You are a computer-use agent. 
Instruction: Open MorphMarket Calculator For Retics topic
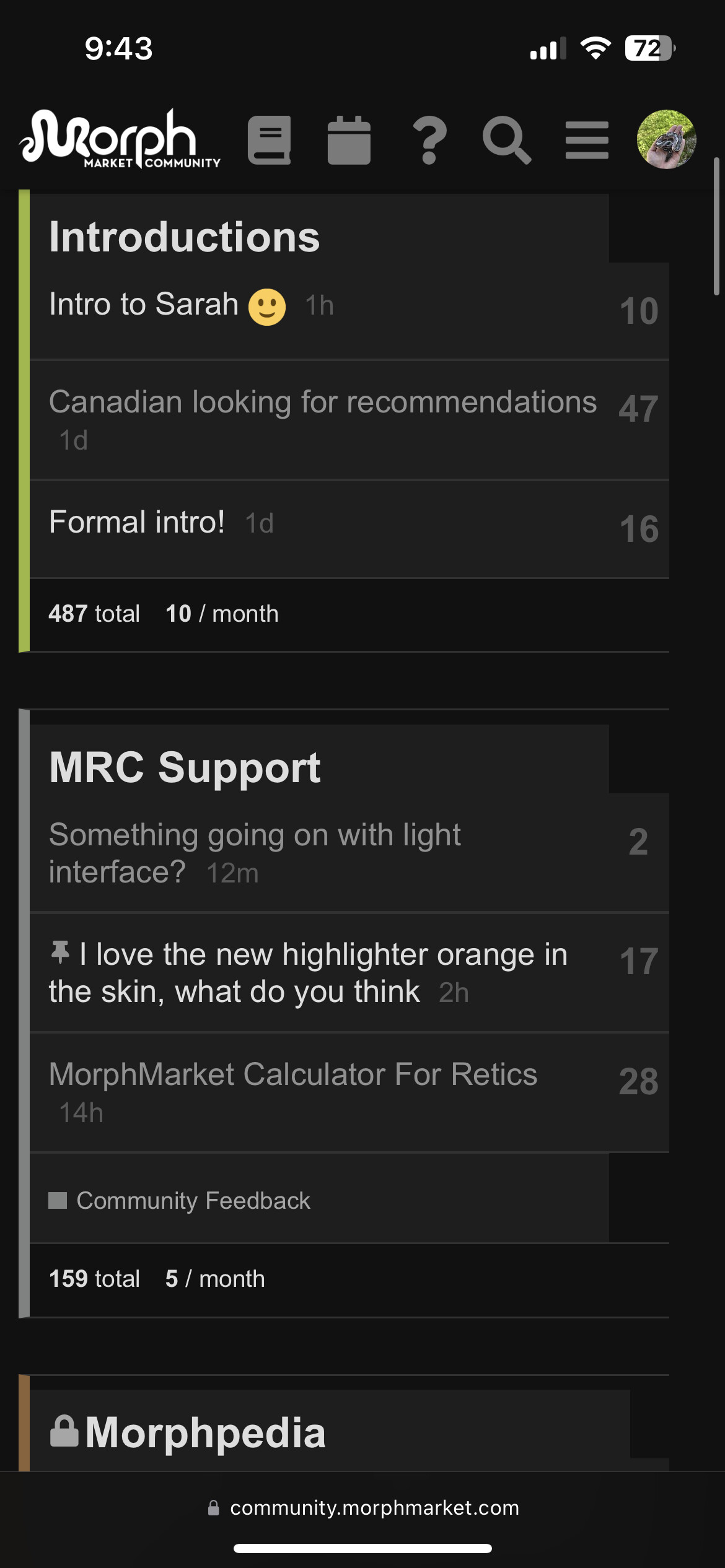(293, 1074)
